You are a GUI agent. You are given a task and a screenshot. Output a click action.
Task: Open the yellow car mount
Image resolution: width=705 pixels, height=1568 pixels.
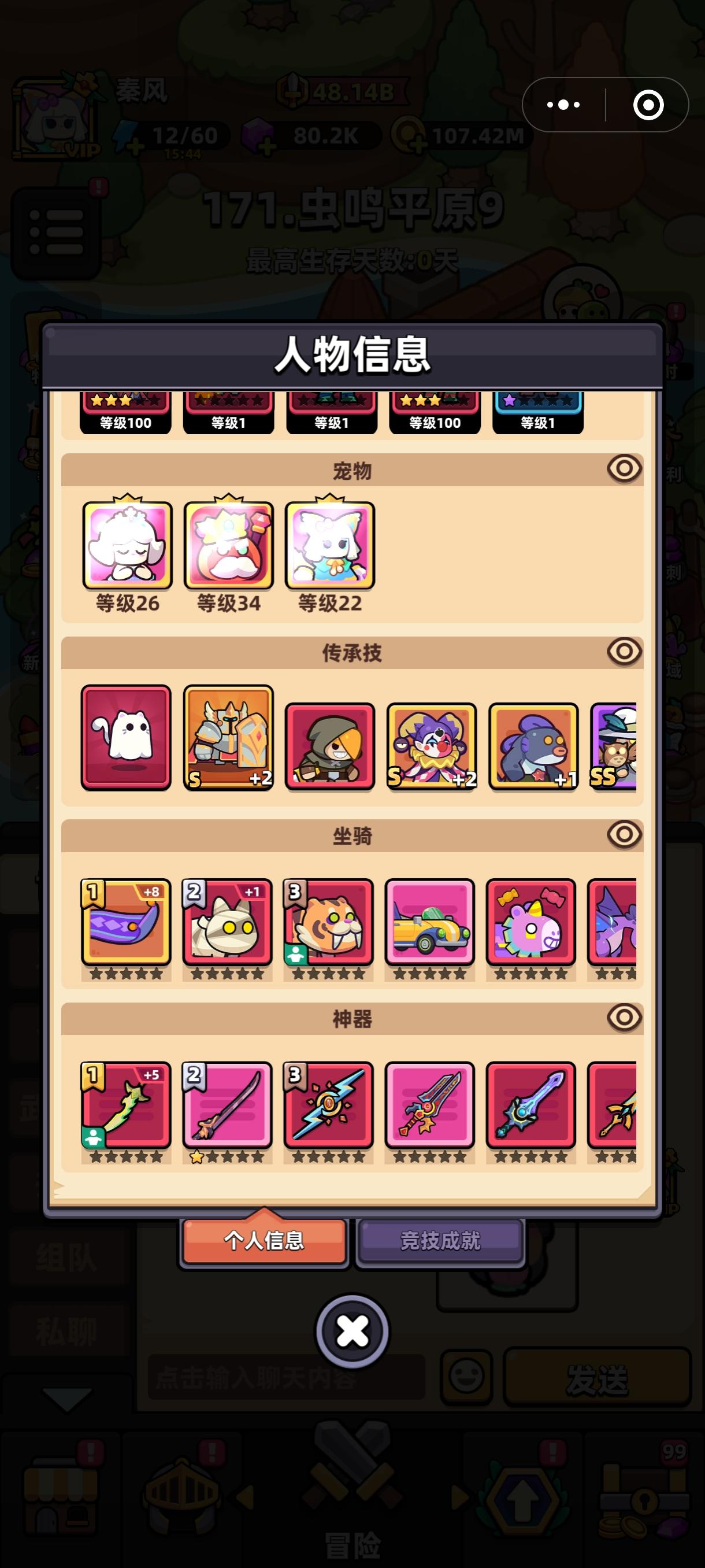click(431, 923)
